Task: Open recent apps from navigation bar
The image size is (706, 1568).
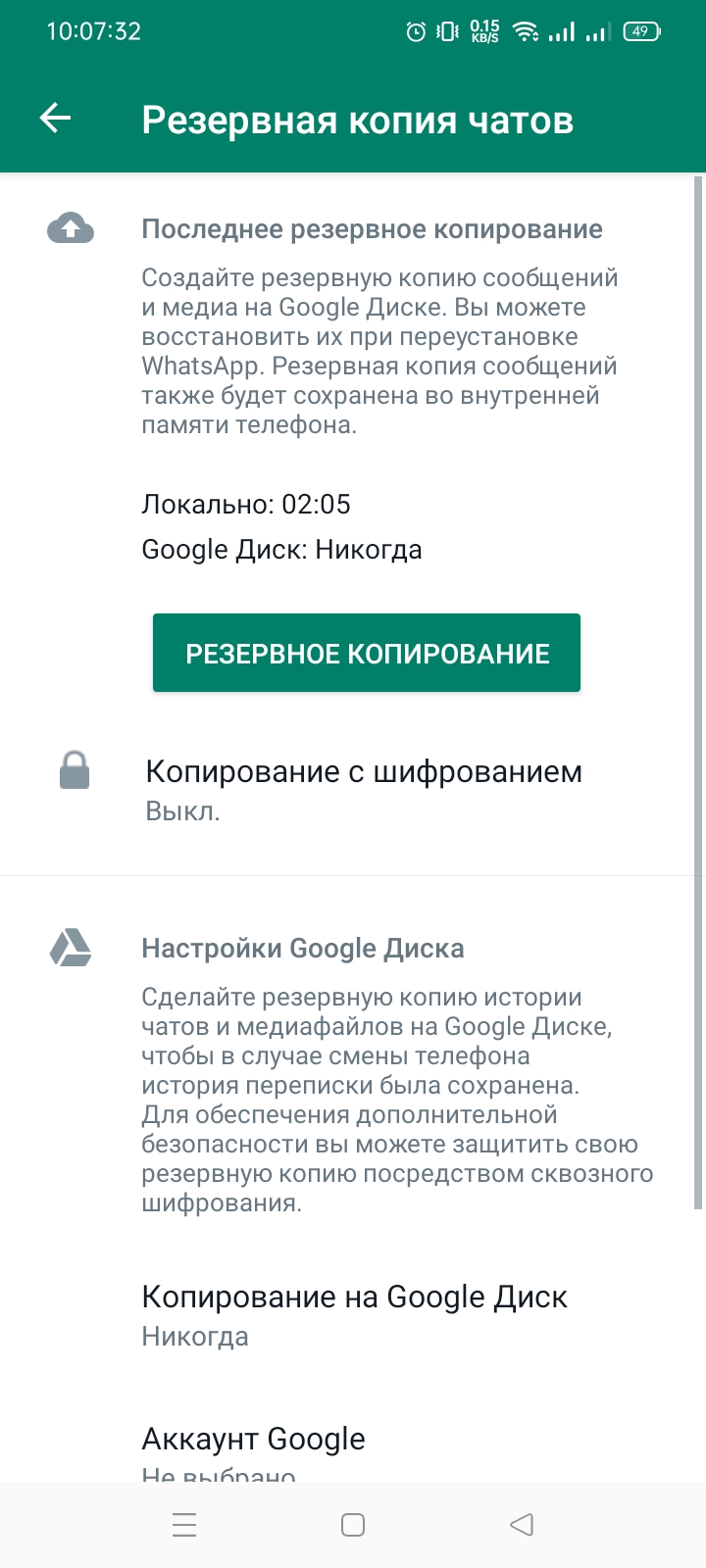Action: [x=184, y=1525]
